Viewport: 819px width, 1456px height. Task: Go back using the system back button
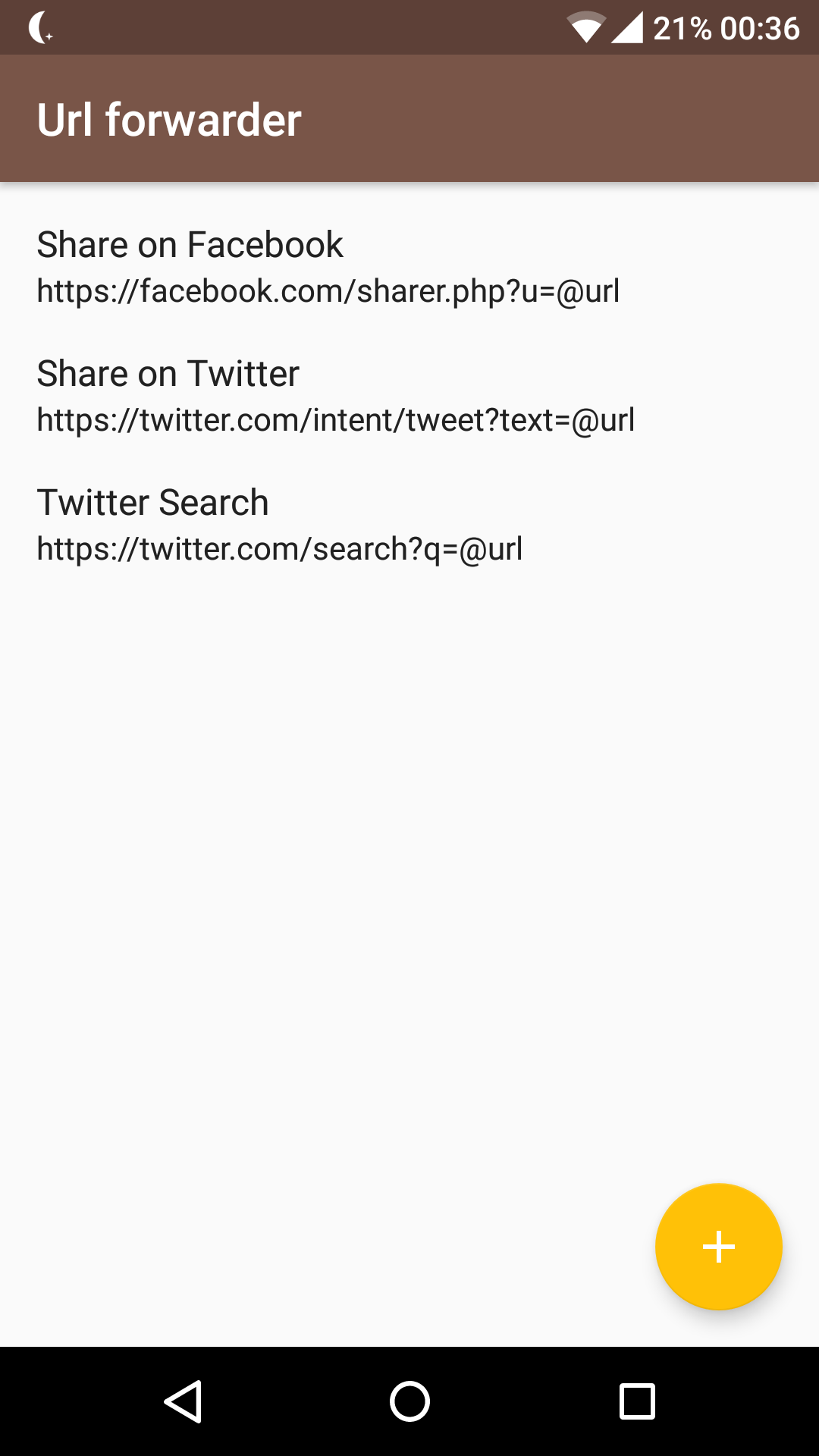point(183,1401)
